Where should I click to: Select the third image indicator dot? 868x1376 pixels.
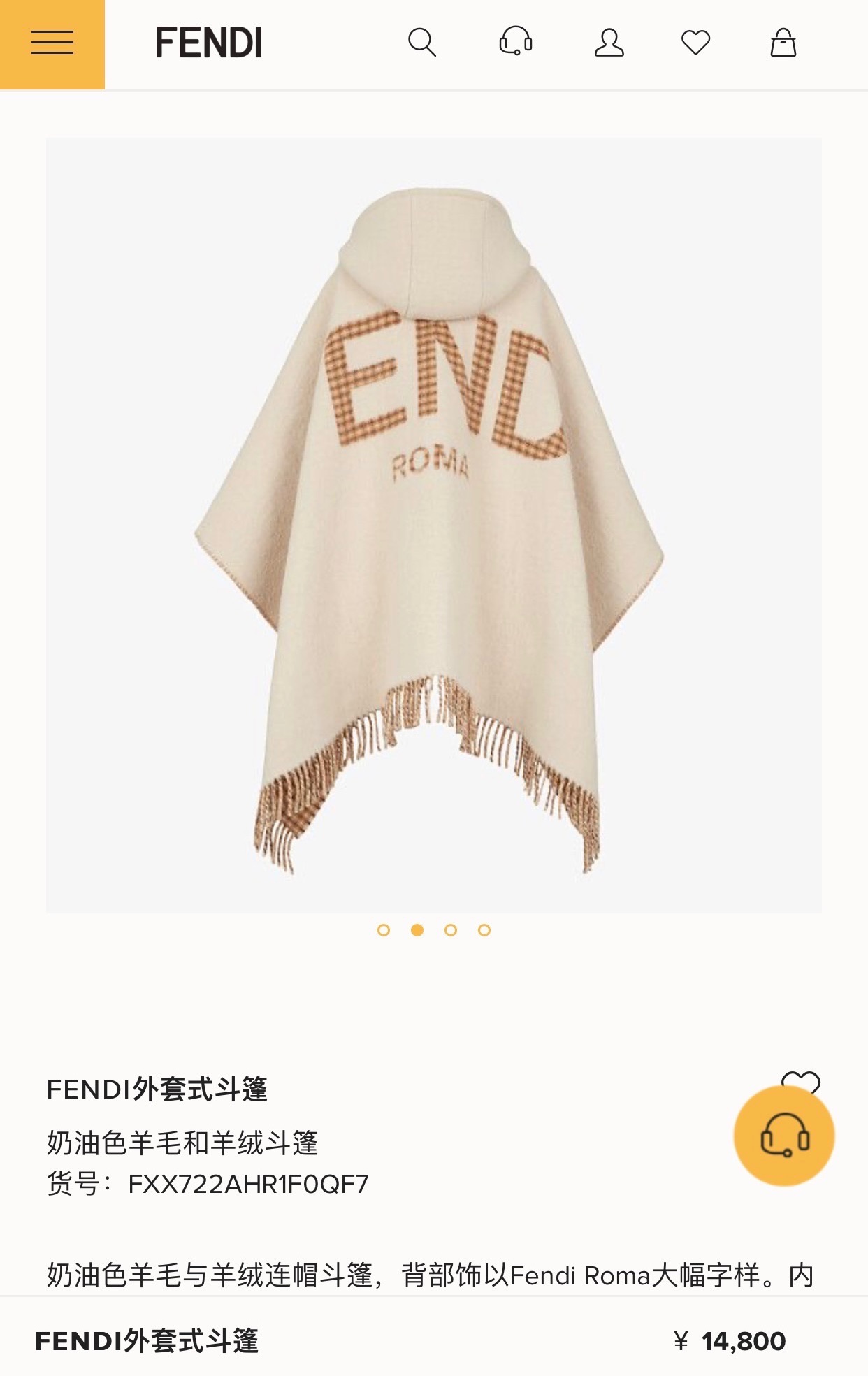451,930
